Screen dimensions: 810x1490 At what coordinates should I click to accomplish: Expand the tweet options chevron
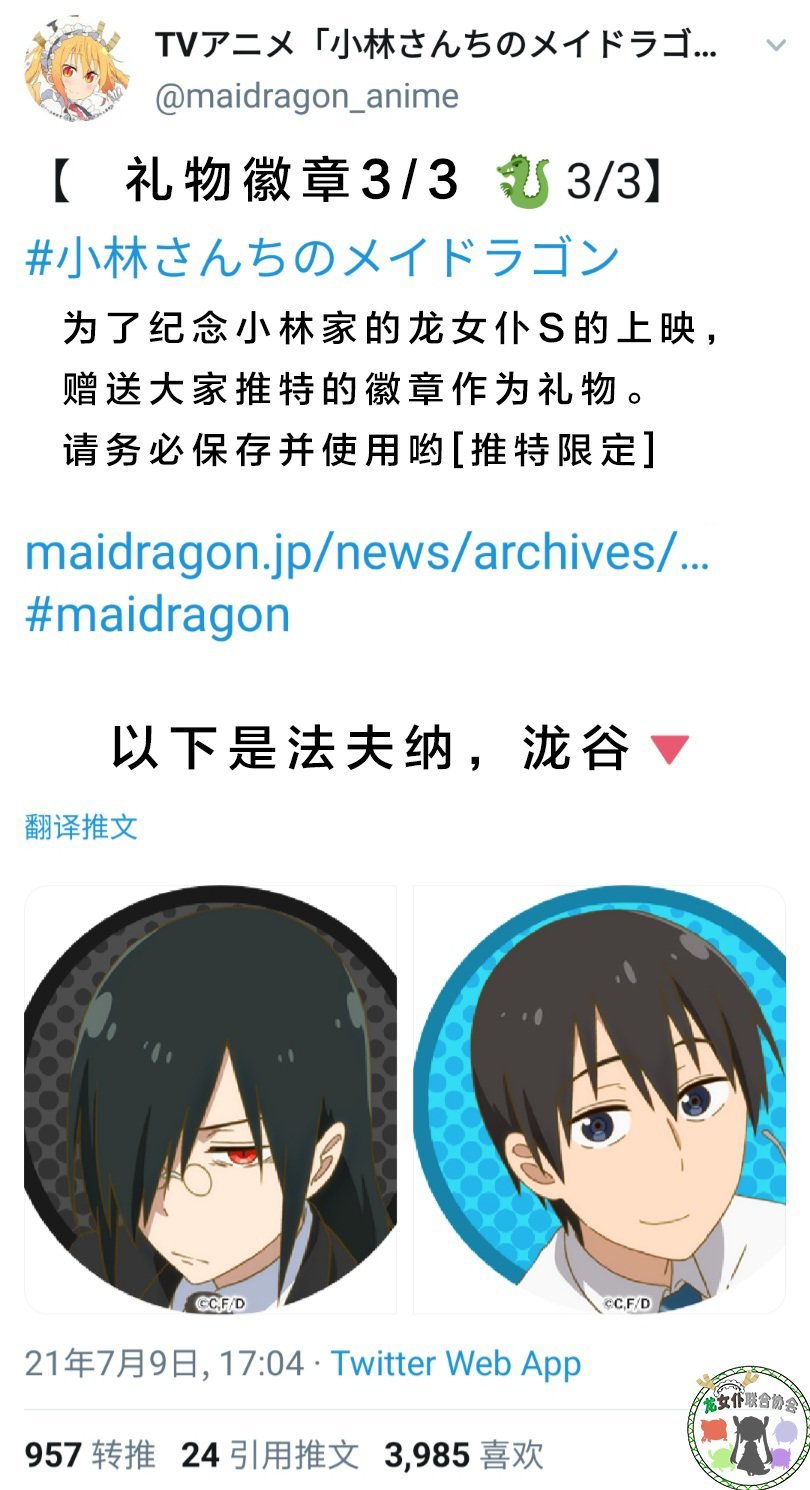775,46
